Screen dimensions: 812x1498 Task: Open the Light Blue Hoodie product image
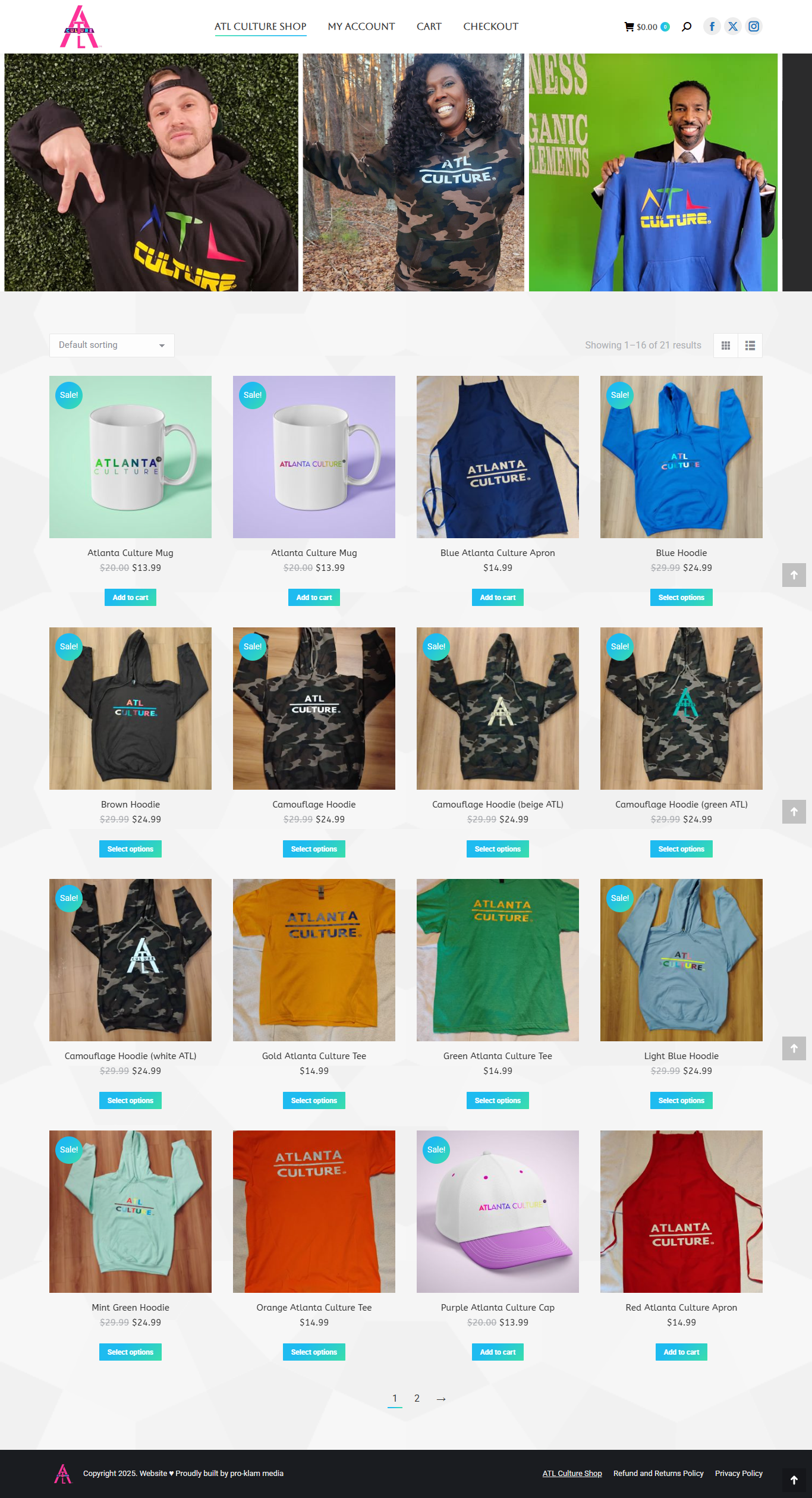click(x=681, y=960)
